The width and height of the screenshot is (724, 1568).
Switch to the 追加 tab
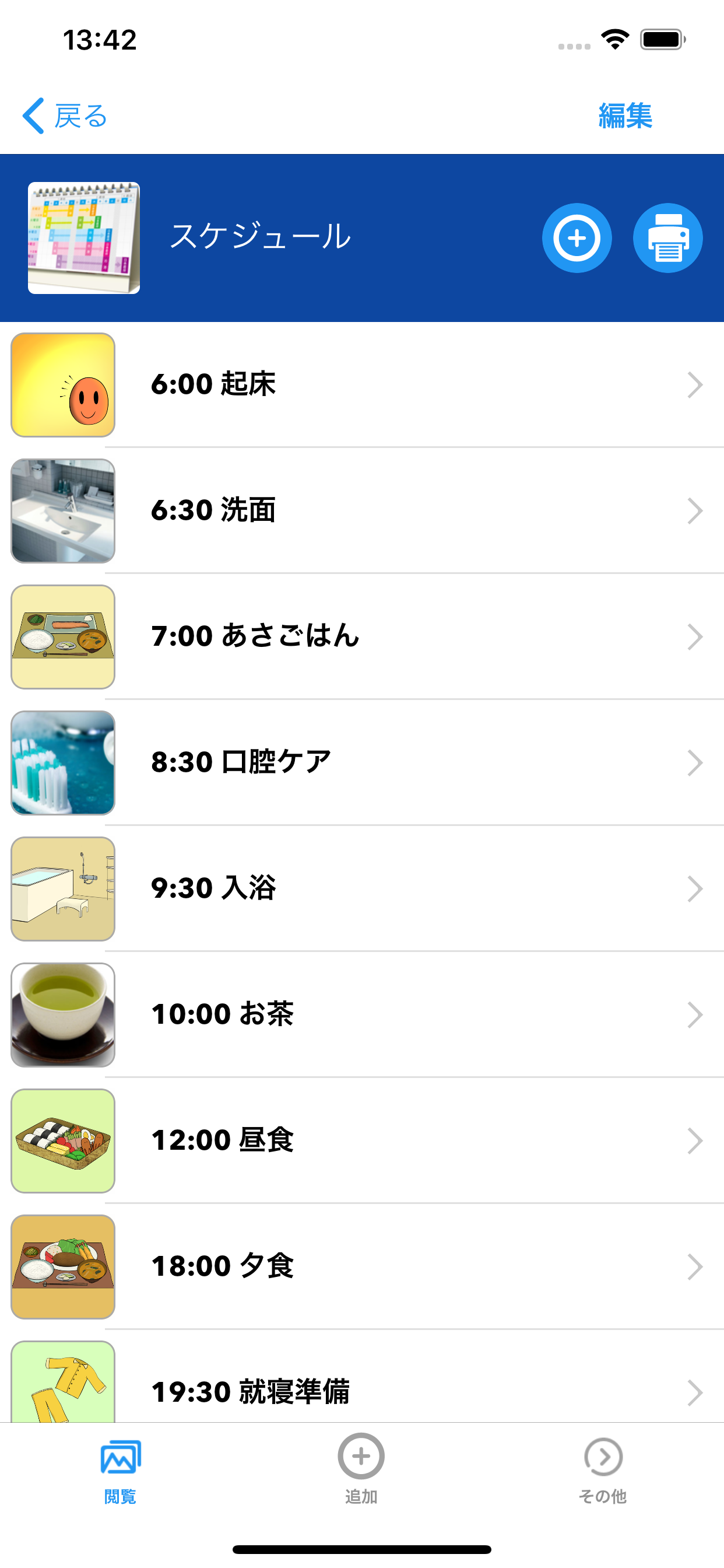pyautogui.click(x=361, y=1468)
